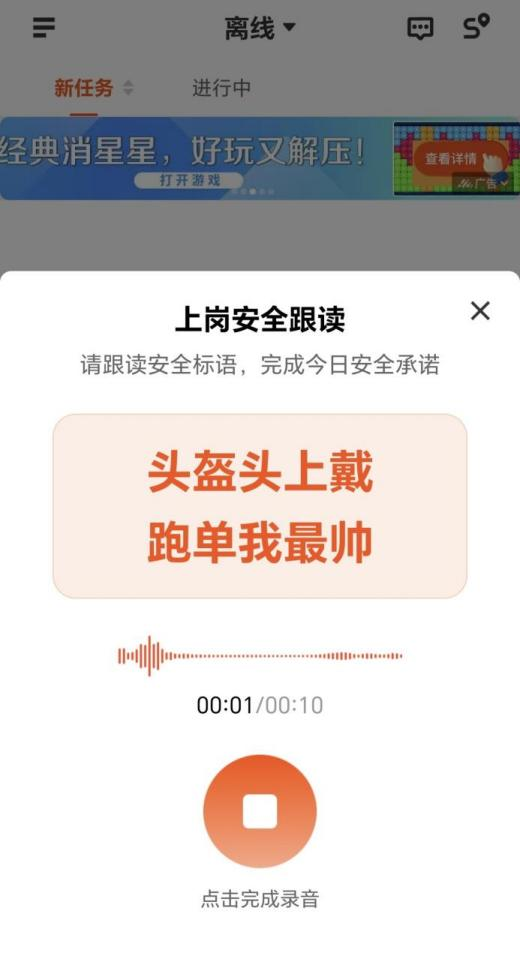Open the messages icon
The height and width of the screenshot is (959, 520).
420,28
